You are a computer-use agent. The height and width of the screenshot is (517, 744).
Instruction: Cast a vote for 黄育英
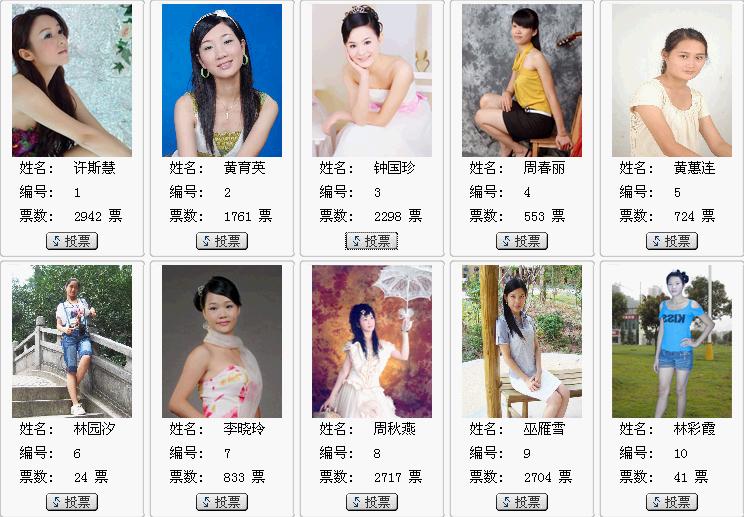tap(222, 241)
